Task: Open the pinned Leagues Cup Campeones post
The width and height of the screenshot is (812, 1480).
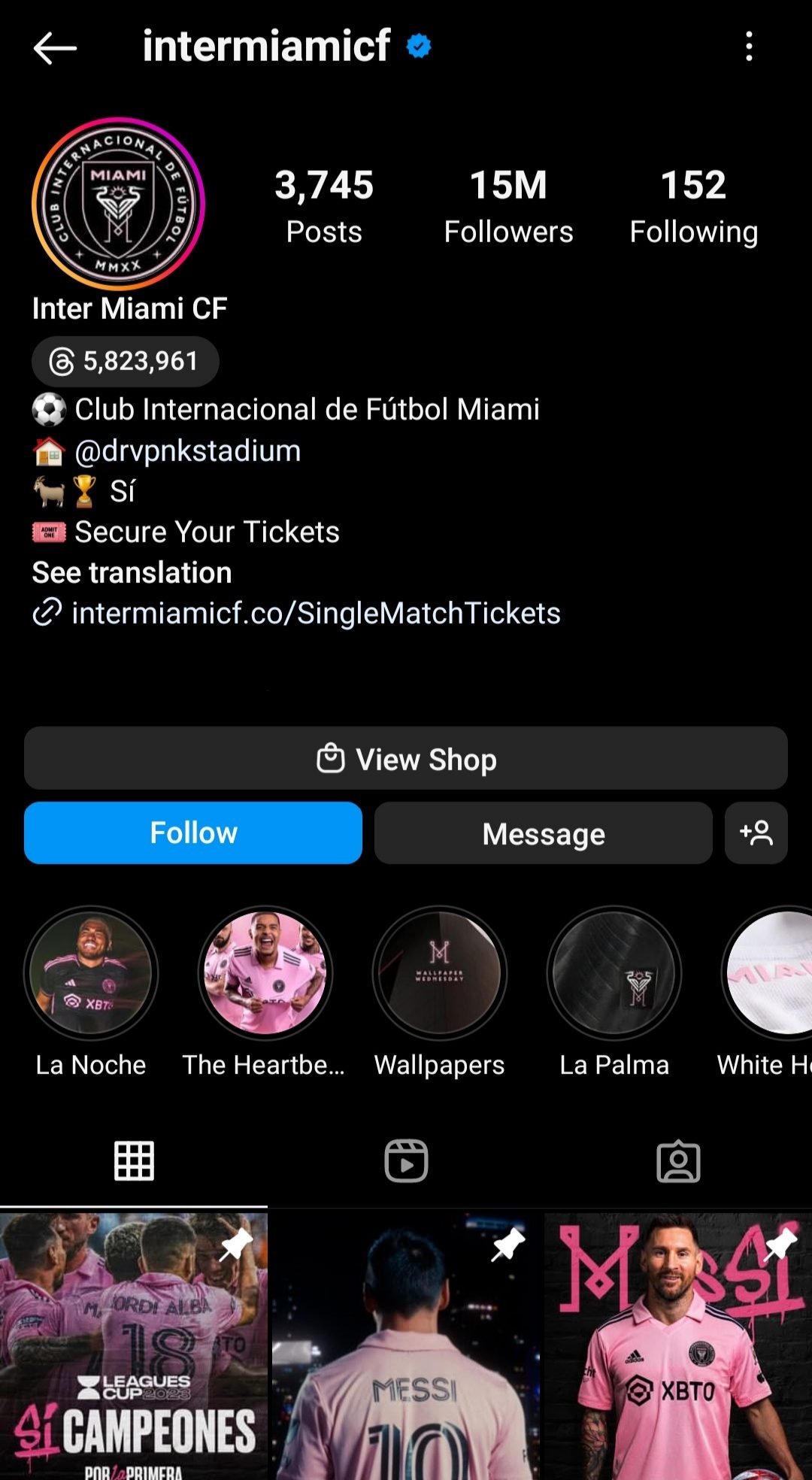Action: [x=133, y=1346]
